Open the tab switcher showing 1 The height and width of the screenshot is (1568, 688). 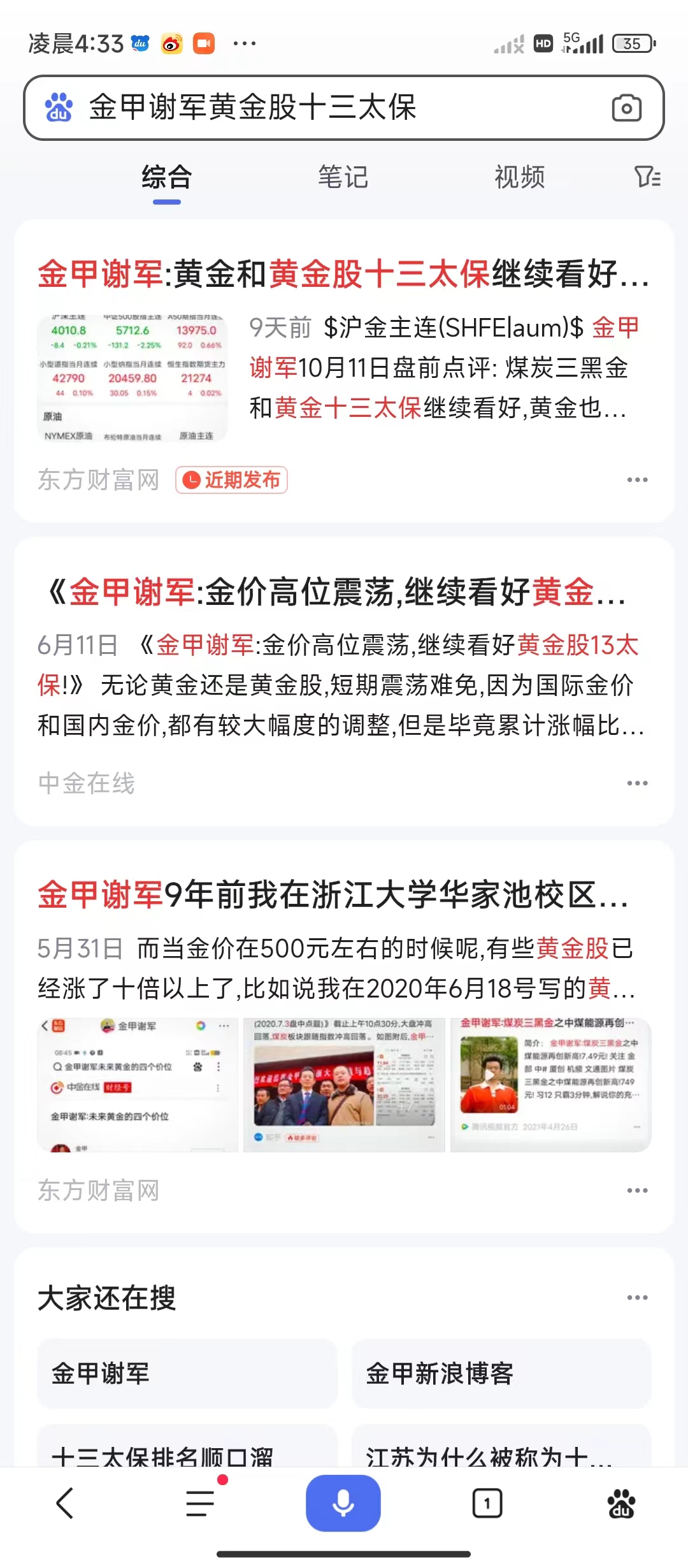pyautogui.click(x=487, y=1503)
